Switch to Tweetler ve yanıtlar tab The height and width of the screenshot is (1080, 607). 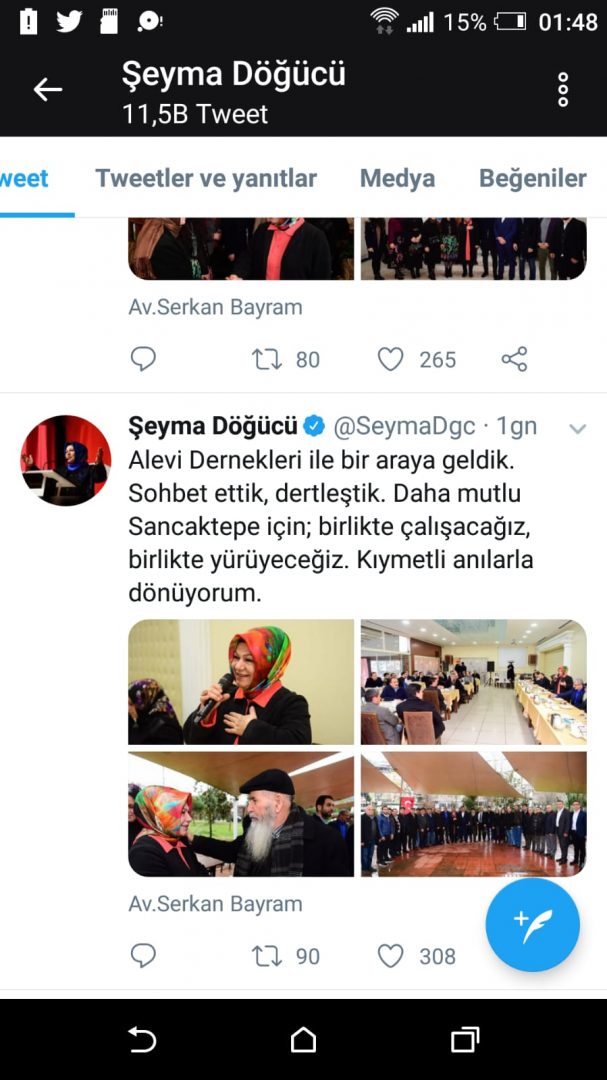206,179
